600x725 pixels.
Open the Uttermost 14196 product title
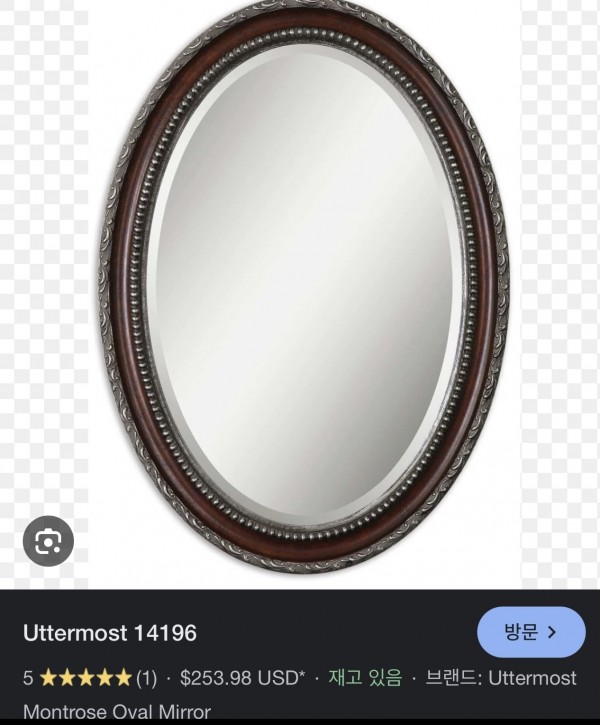pos(110,633)
